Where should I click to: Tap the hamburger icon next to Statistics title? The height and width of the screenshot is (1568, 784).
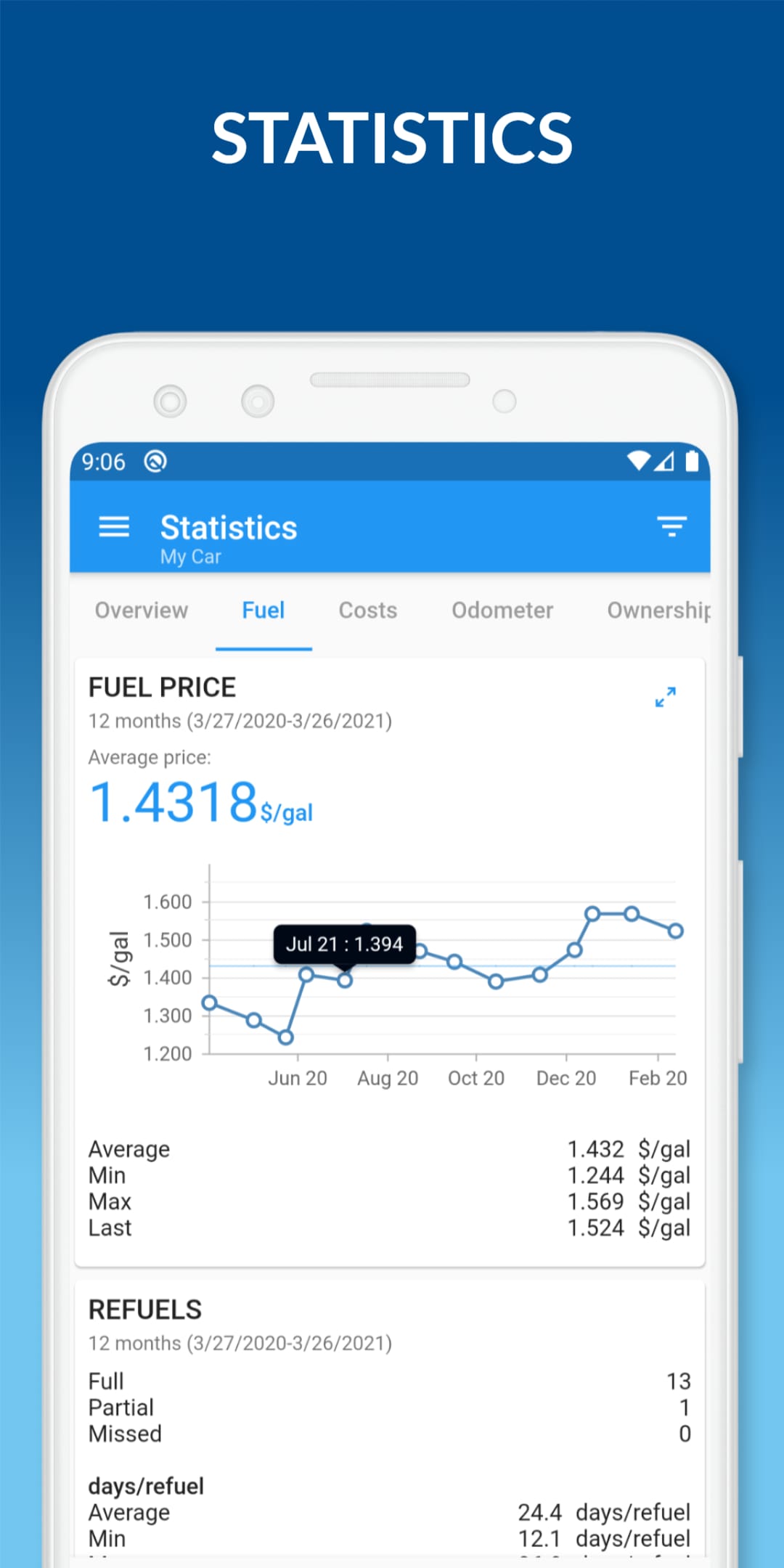tap(113, 527)
